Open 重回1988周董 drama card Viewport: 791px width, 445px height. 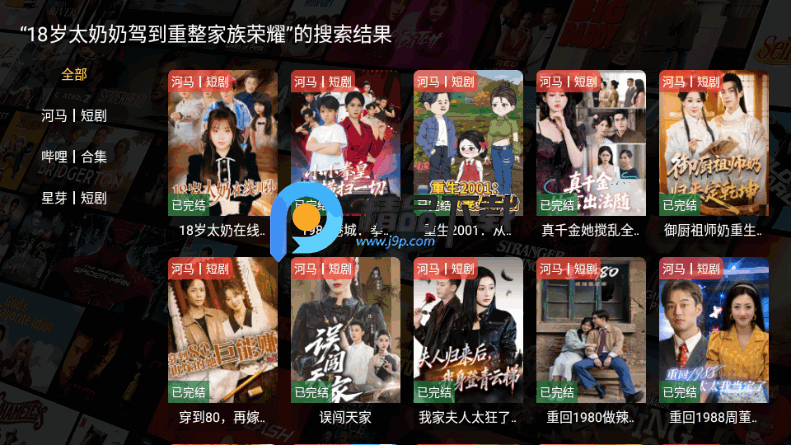pos(714,330)
